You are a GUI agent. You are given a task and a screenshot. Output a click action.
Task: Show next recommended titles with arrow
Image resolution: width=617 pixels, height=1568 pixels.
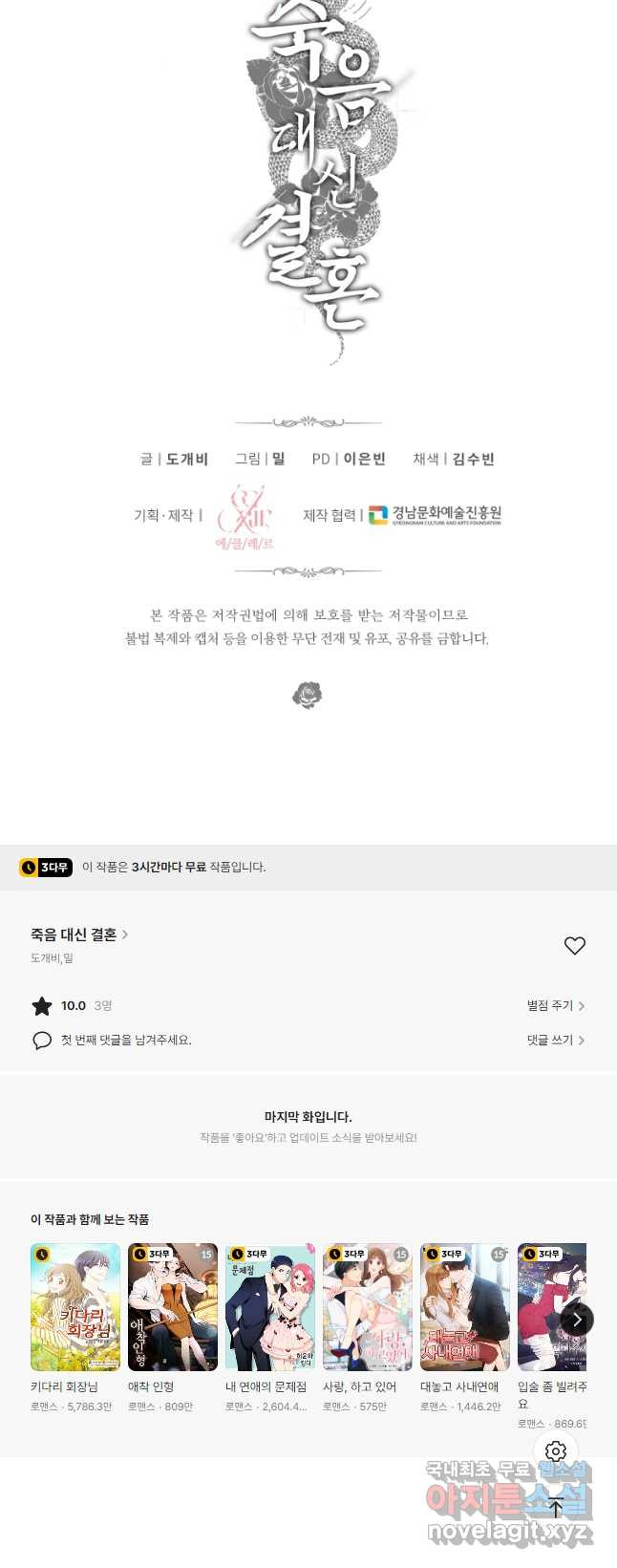pyautogui.click(x=576, y=1320)
